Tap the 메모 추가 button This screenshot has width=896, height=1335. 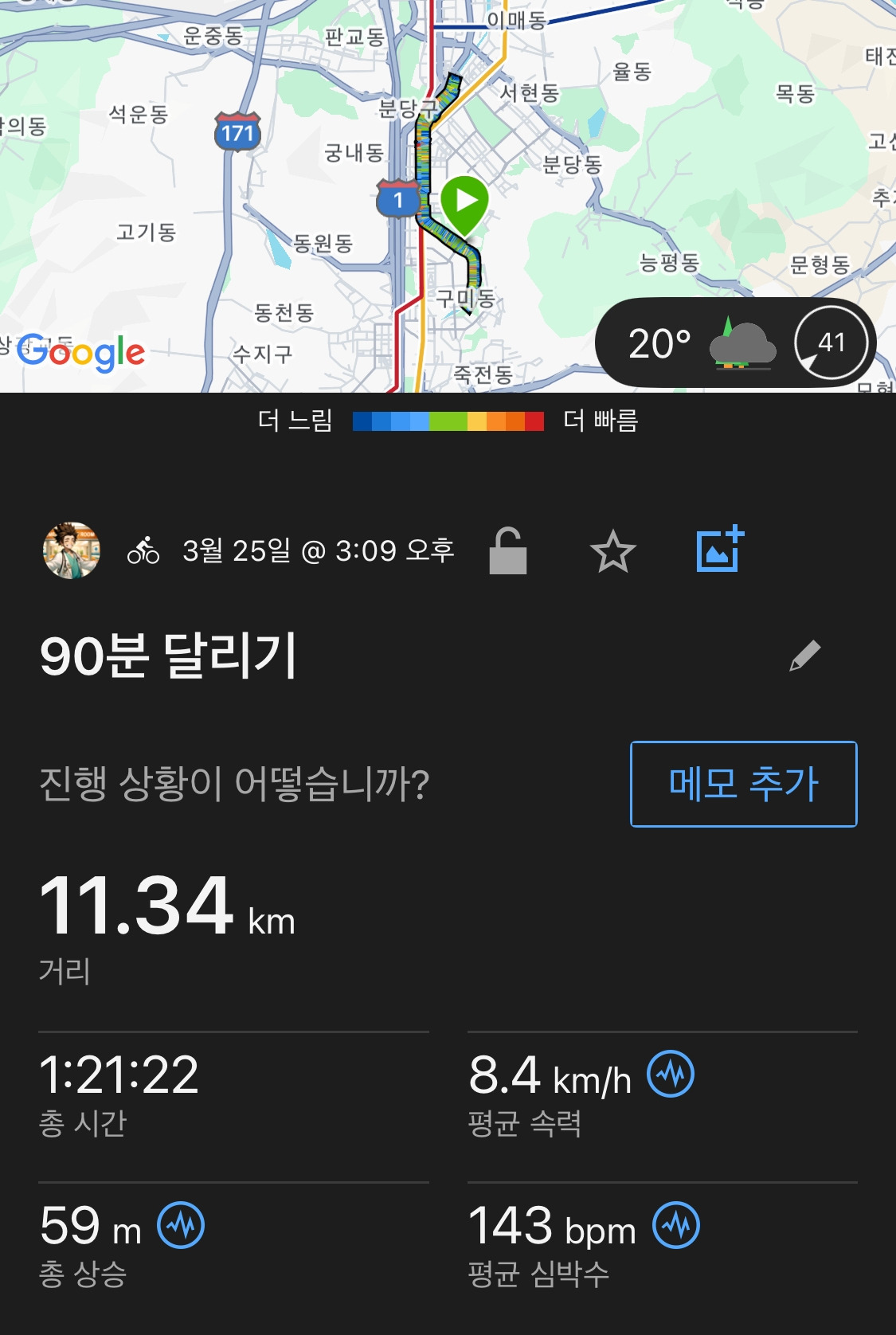click(x=743, y=784)
